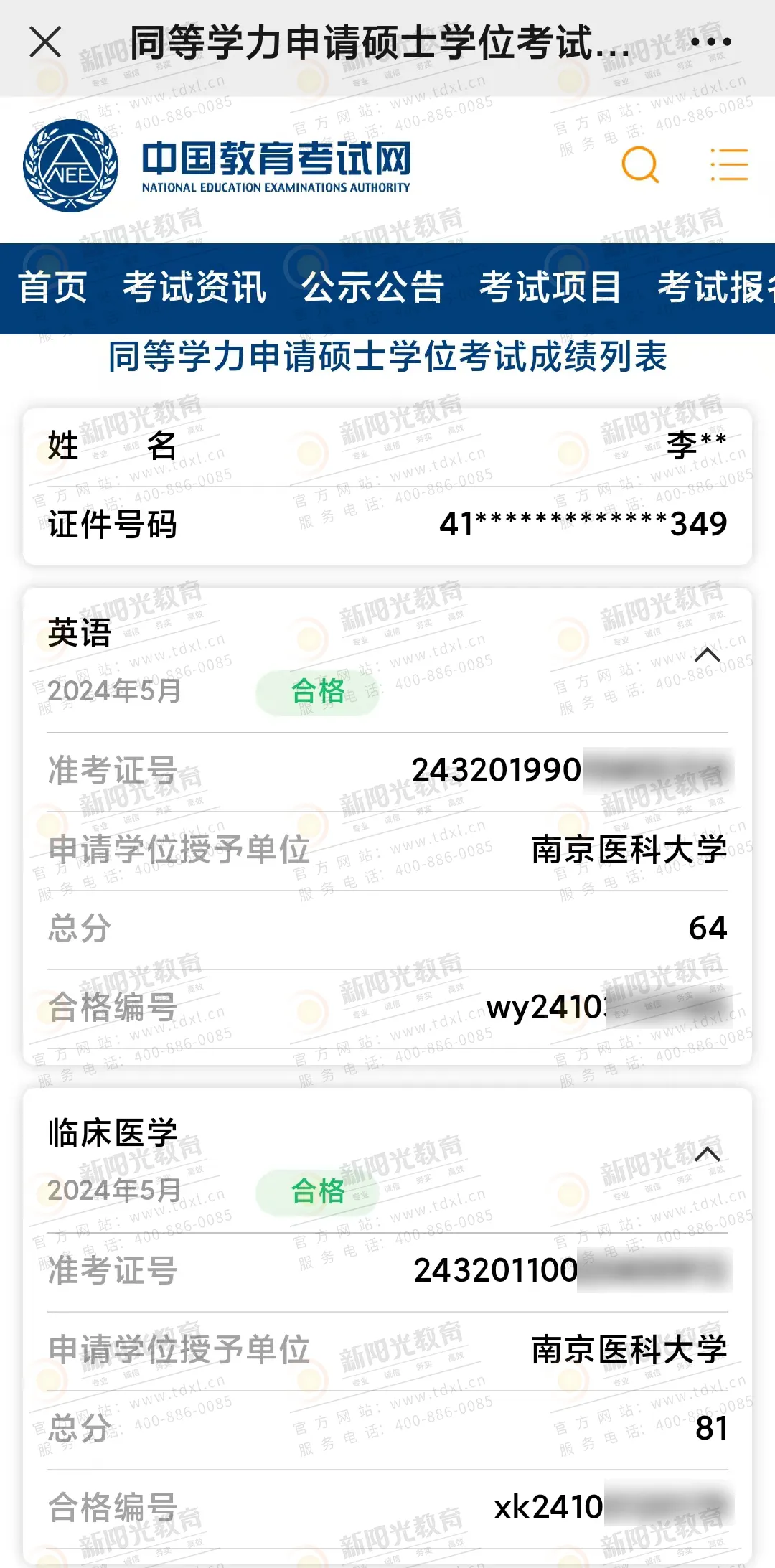The height and width of the screenshot is (1568, 775).
Task: Open the three-dot overflow menu
Action: 710,42
